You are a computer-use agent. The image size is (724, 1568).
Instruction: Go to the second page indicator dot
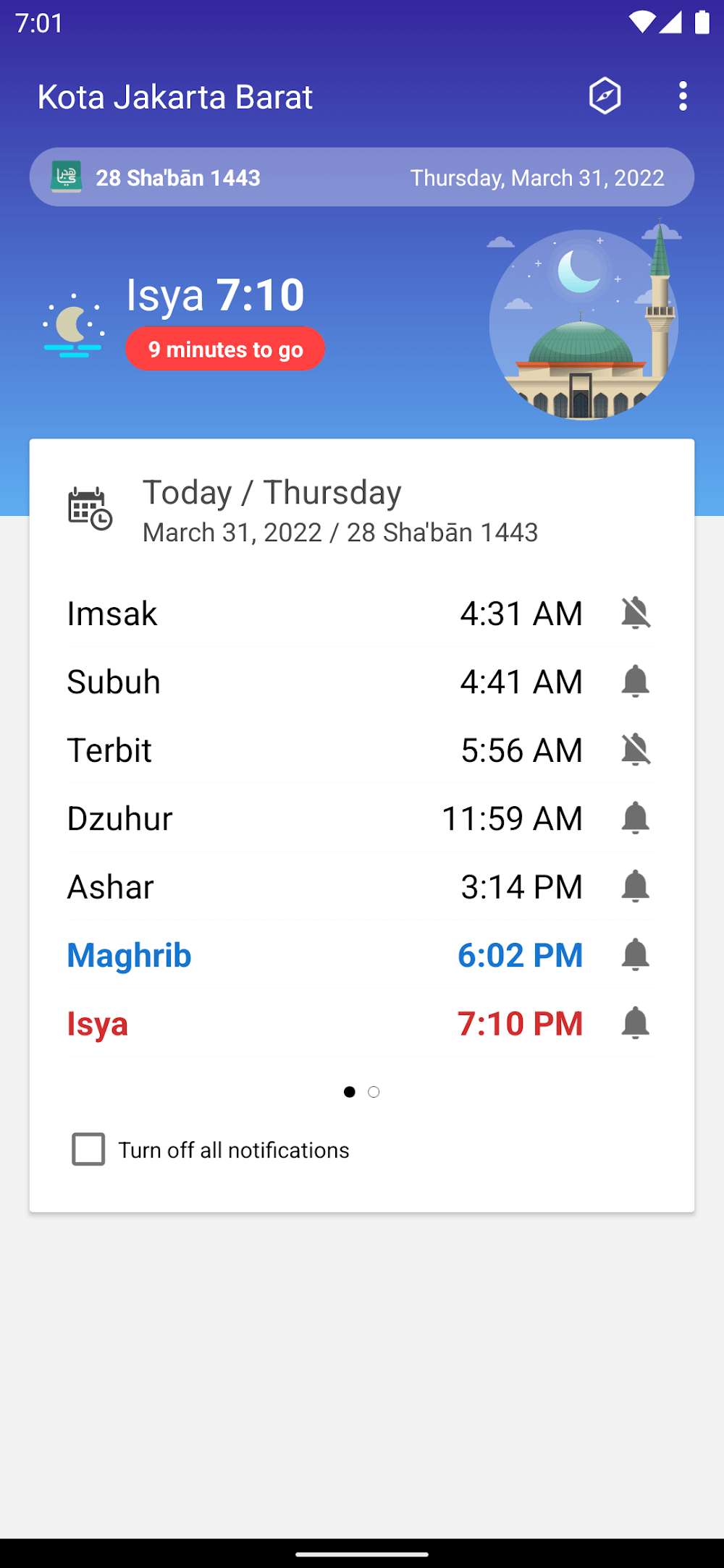(374, 1092)
